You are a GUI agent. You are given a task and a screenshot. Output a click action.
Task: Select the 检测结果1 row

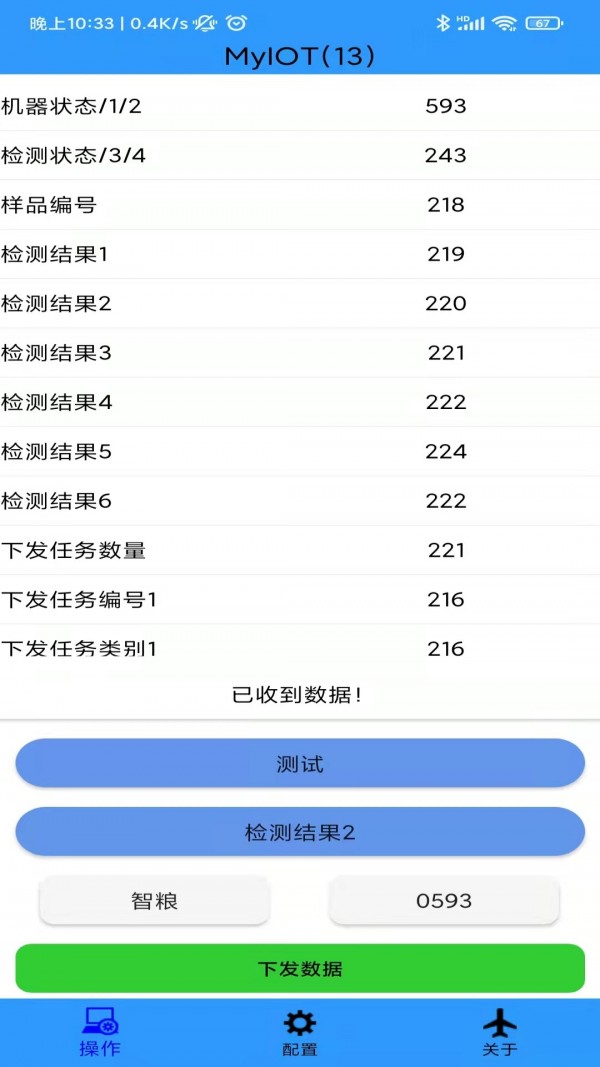click(300, 254)
